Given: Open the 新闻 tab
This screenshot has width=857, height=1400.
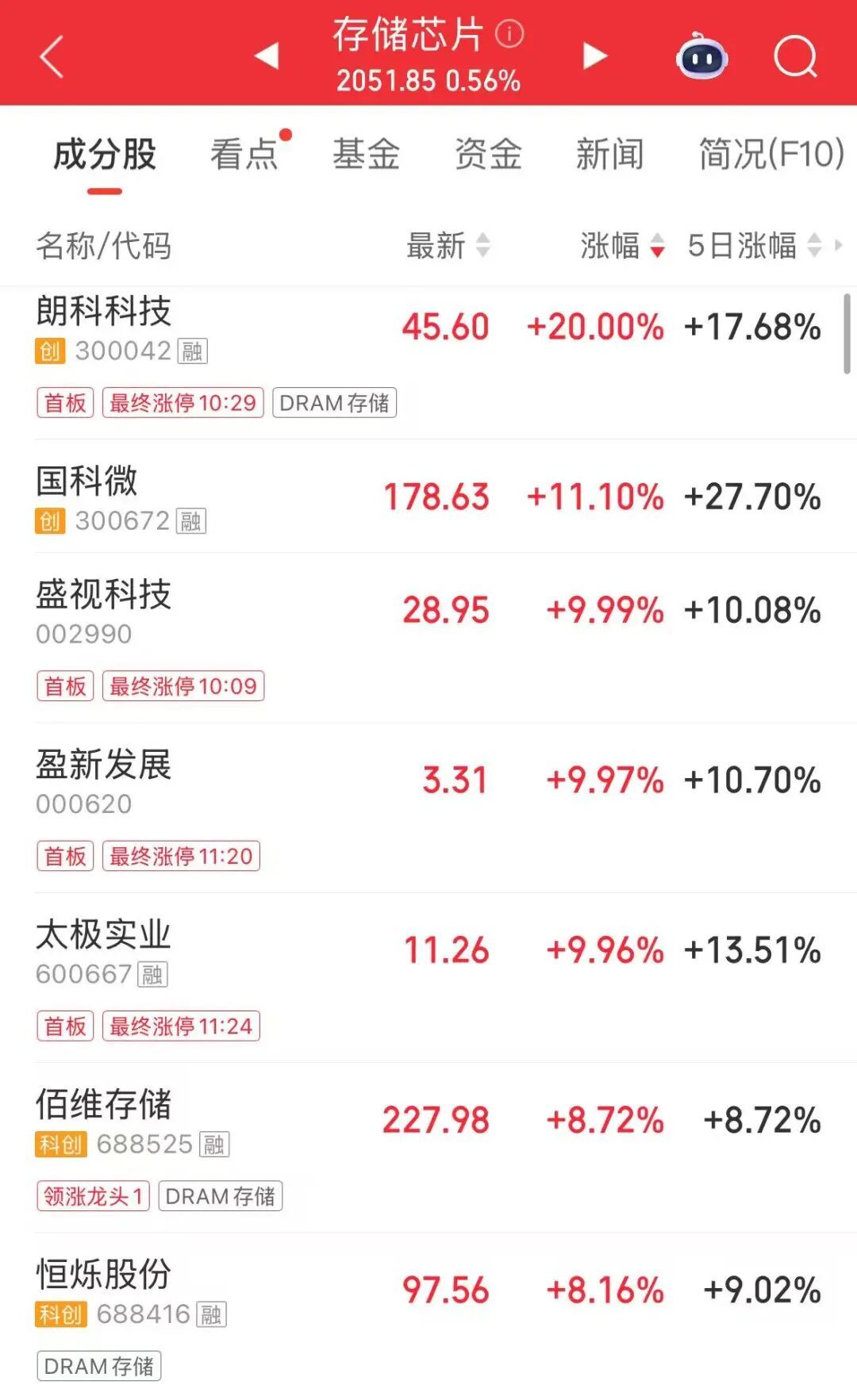Looking at the screenshot, I should pos(609,155).
